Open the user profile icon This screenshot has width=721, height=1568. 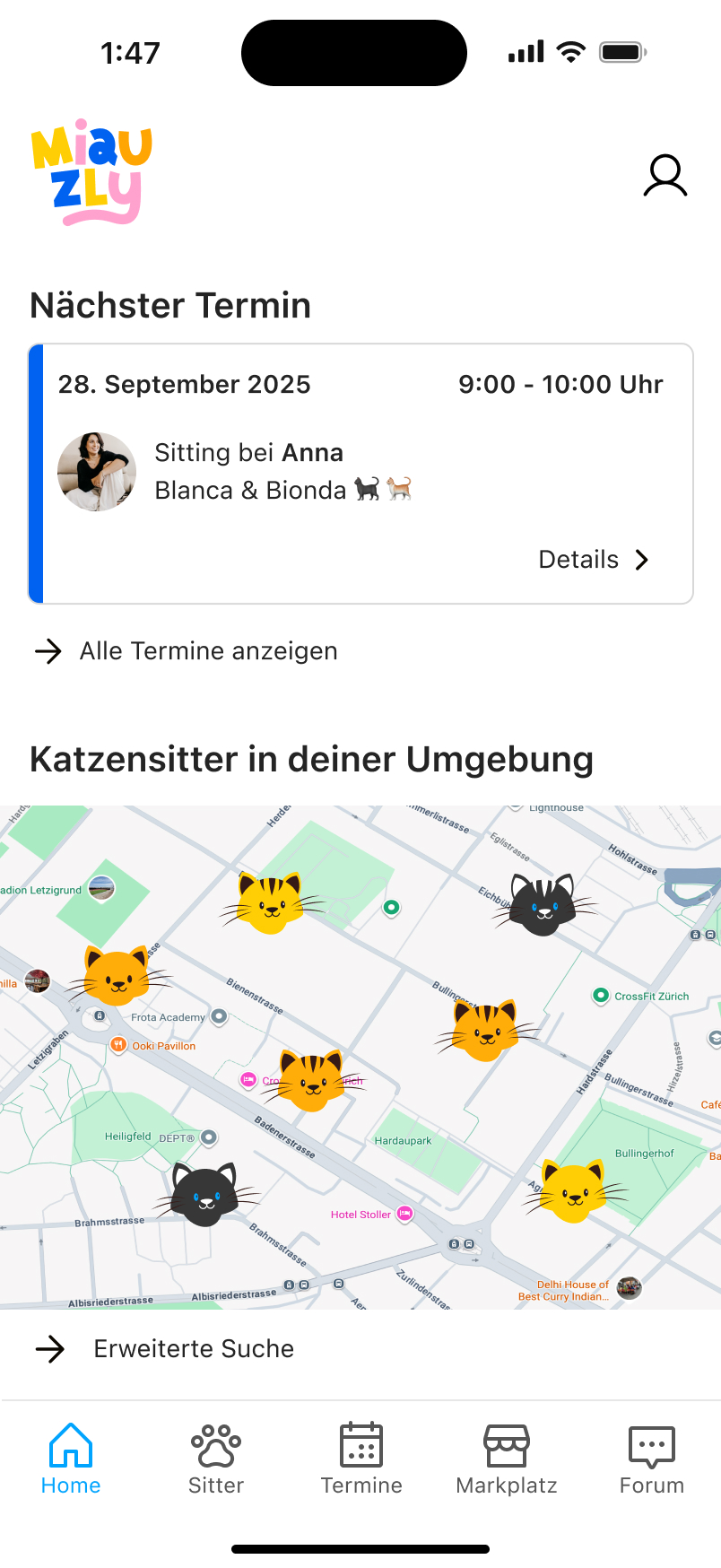(x=665, y=176)
